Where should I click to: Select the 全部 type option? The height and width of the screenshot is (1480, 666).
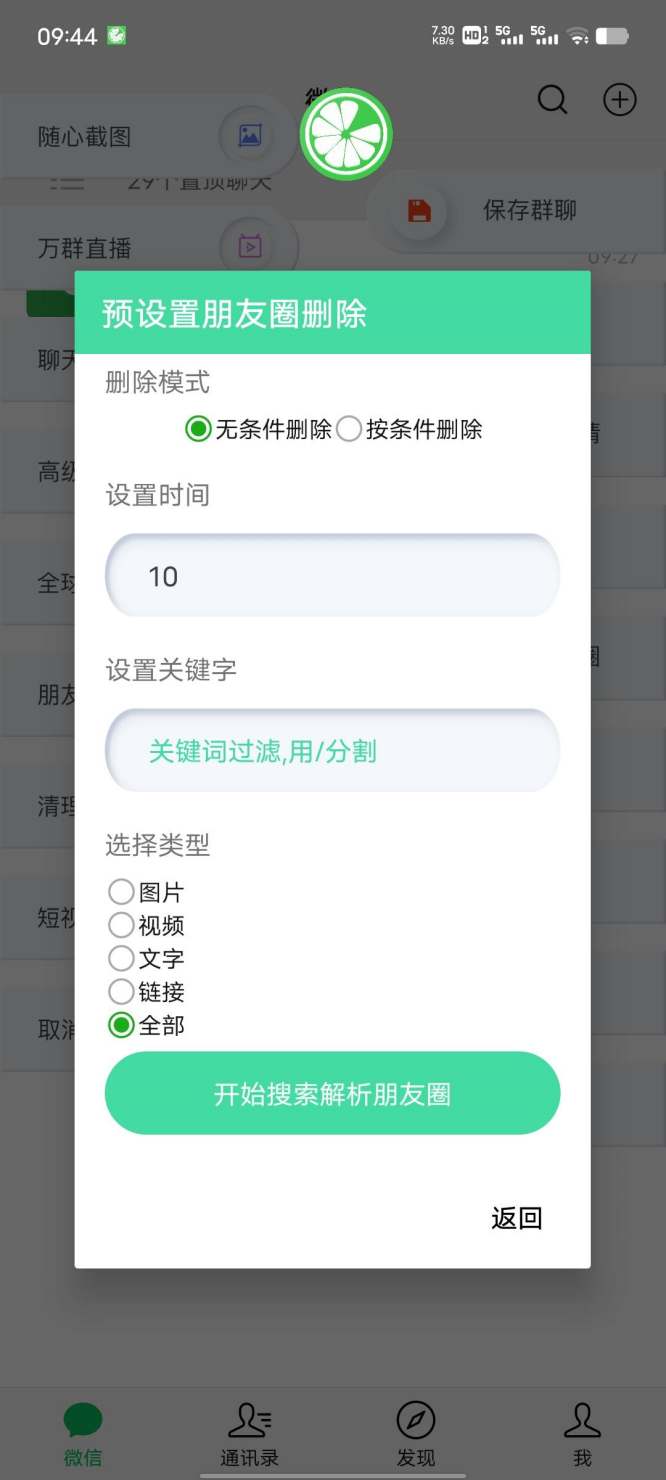[x=122, y=1025]
